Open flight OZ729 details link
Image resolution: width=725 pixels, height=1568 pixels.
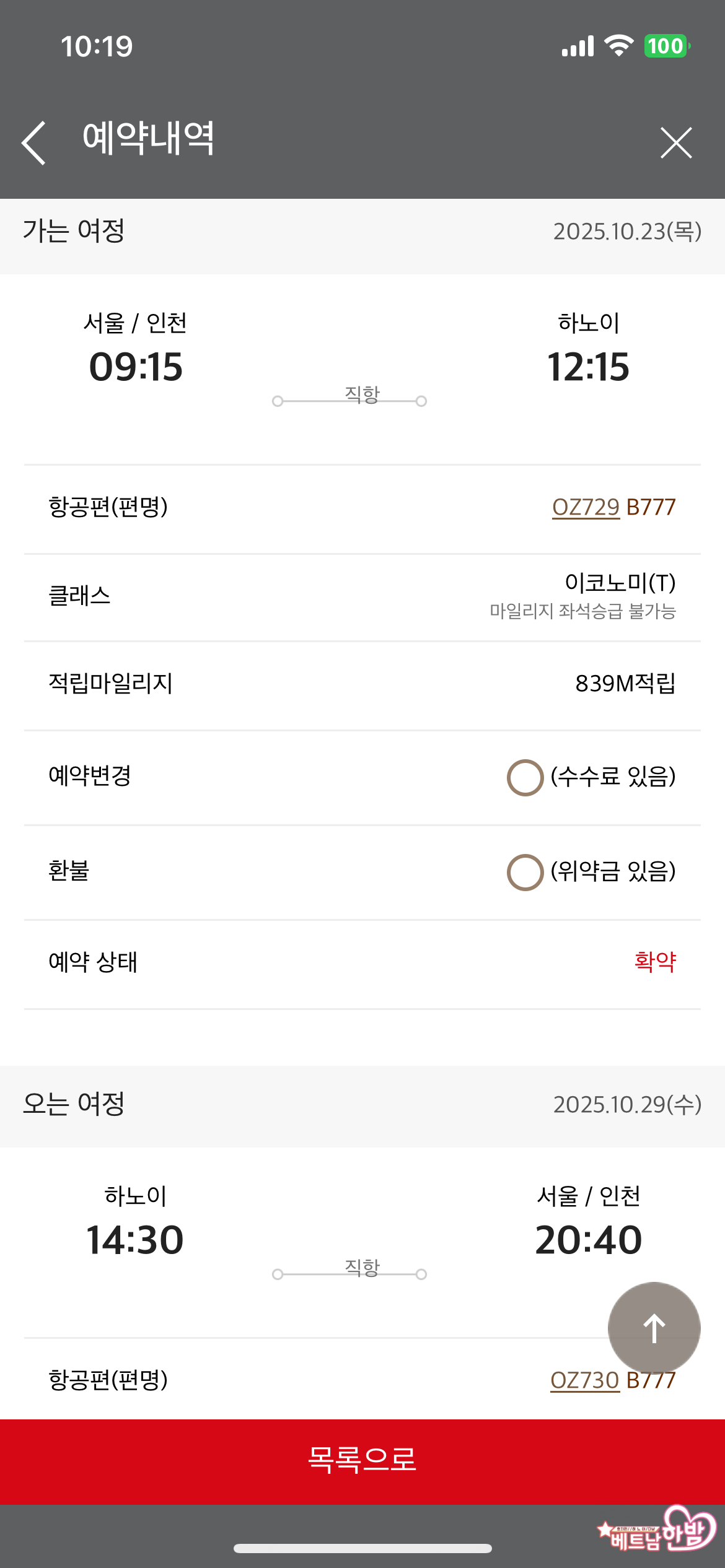point(586,507)
